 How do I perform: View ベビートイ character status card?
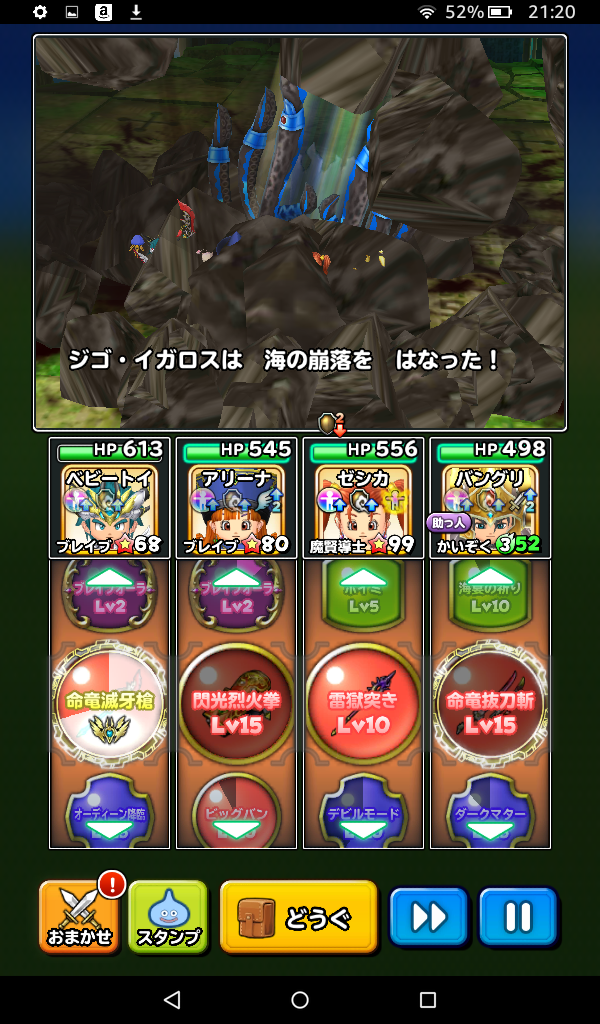[109, 497]
